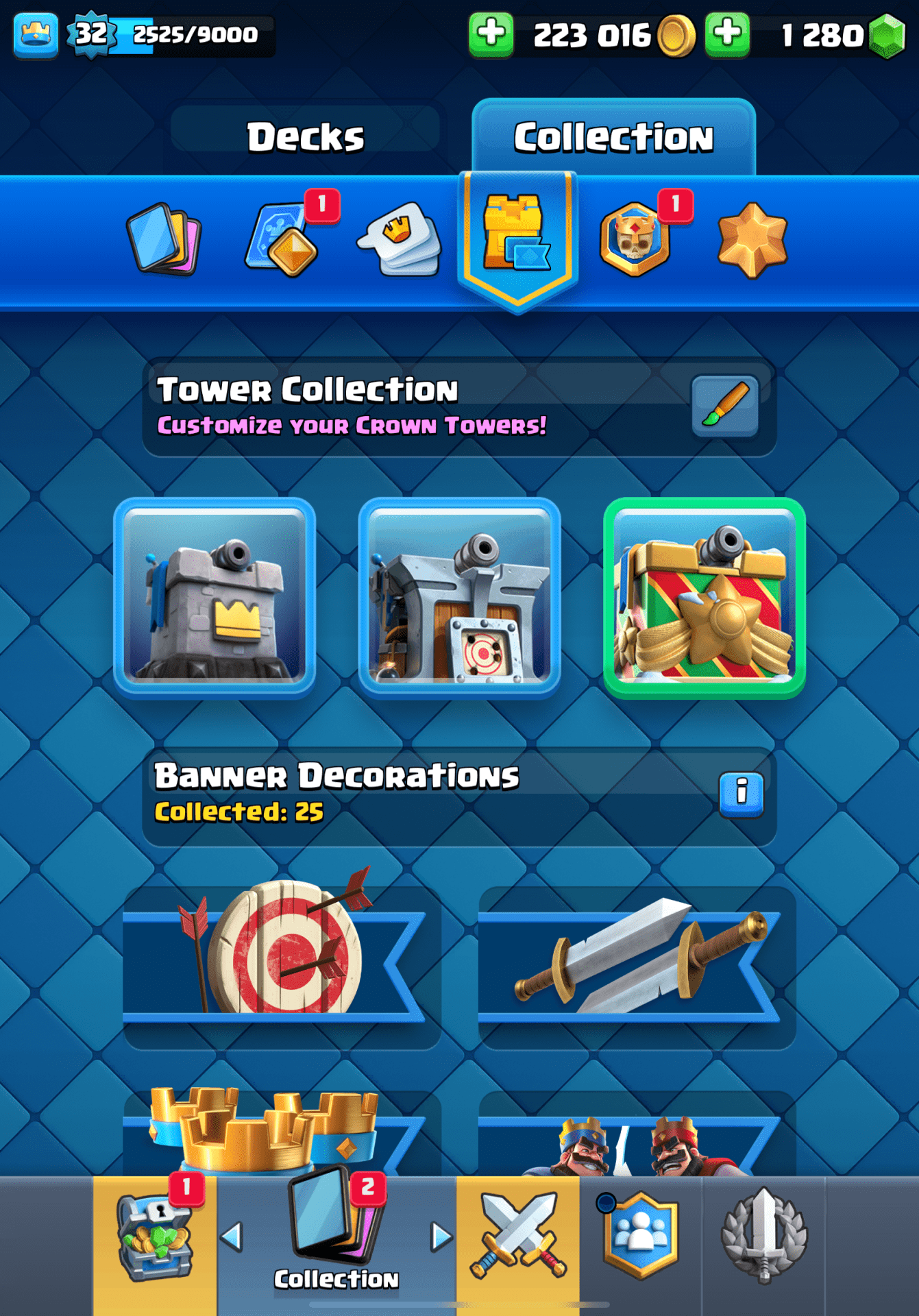The height and width of the screenshot is (1316, 919).
Task: Open the cards sub-tab icon
Action: 163,239
